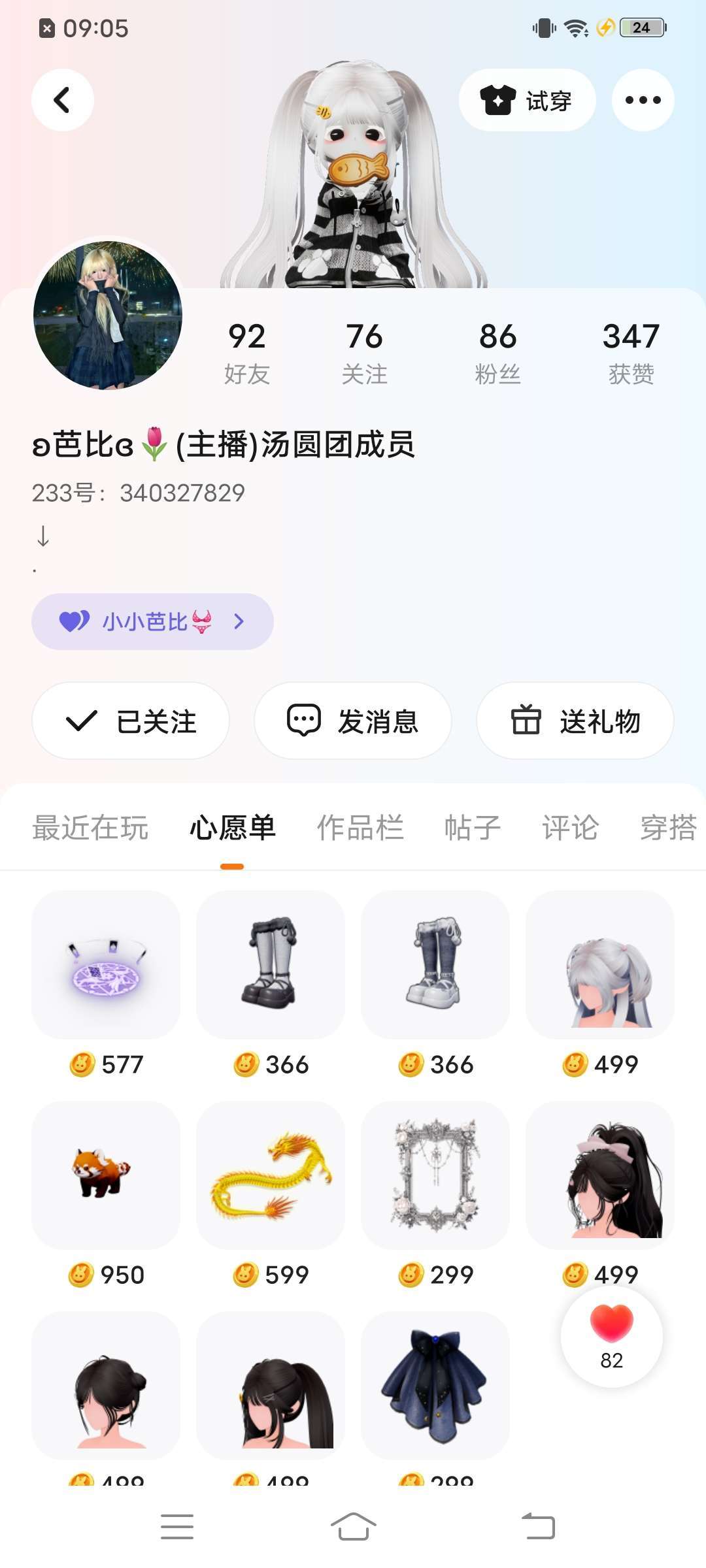706x1568 pixels.
Task: Switch to the 作品栏 tab
Action: (360, 827)
